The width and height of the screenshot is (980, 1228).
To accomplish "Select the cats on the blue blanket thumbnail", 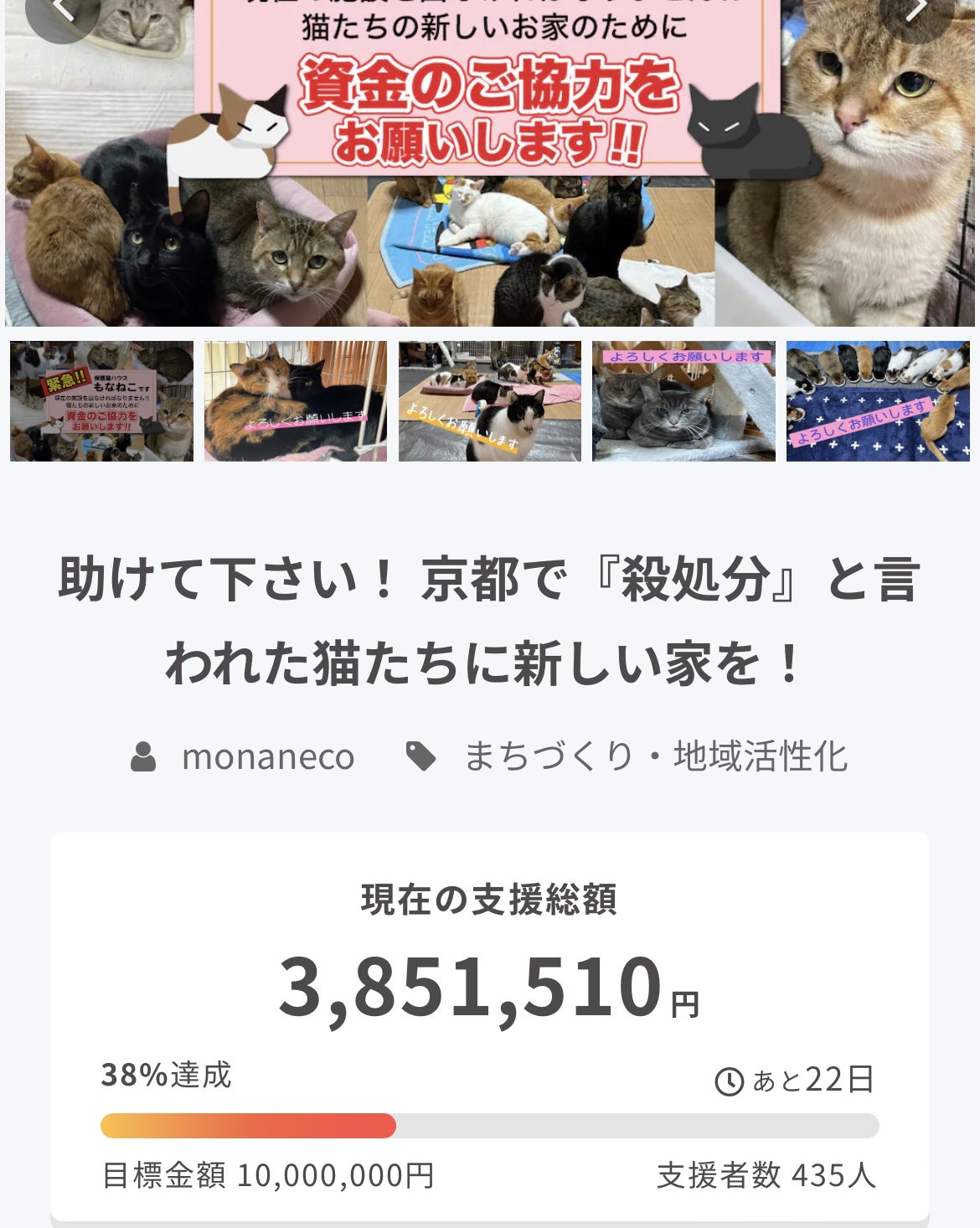I will (878, 400).
